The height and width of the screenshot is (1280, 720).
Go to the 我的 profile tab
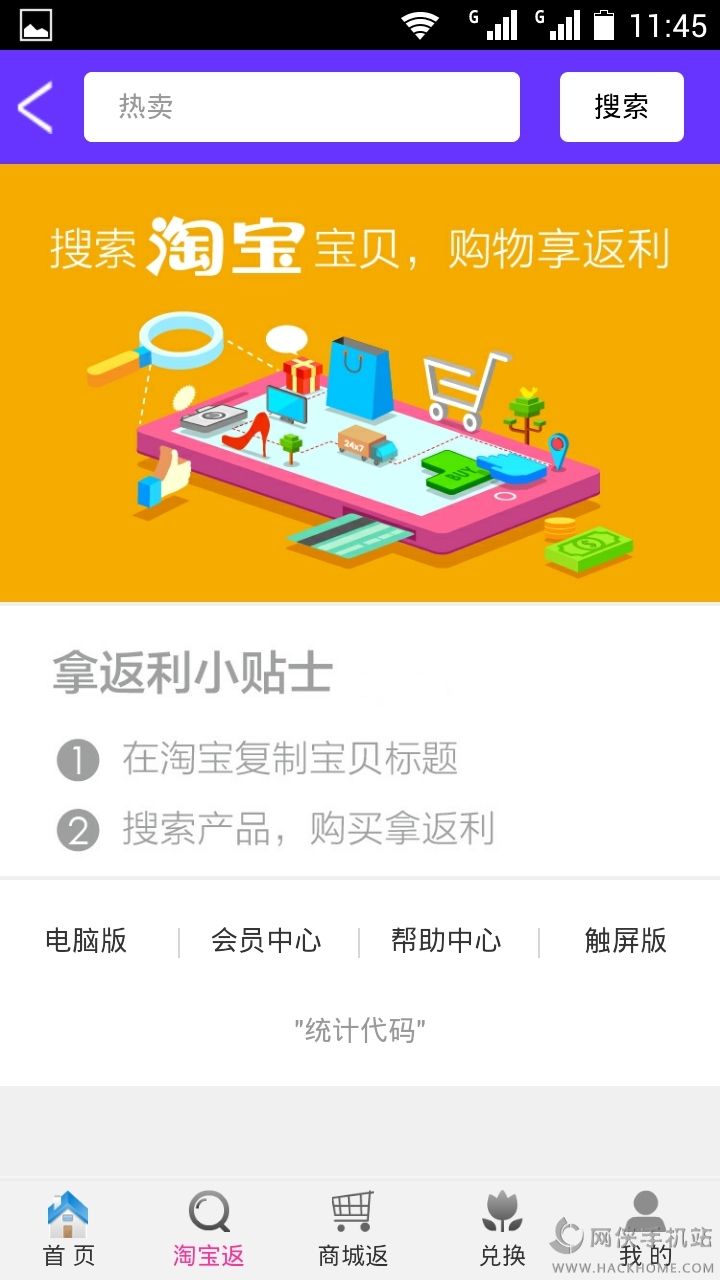[645, 1229]
